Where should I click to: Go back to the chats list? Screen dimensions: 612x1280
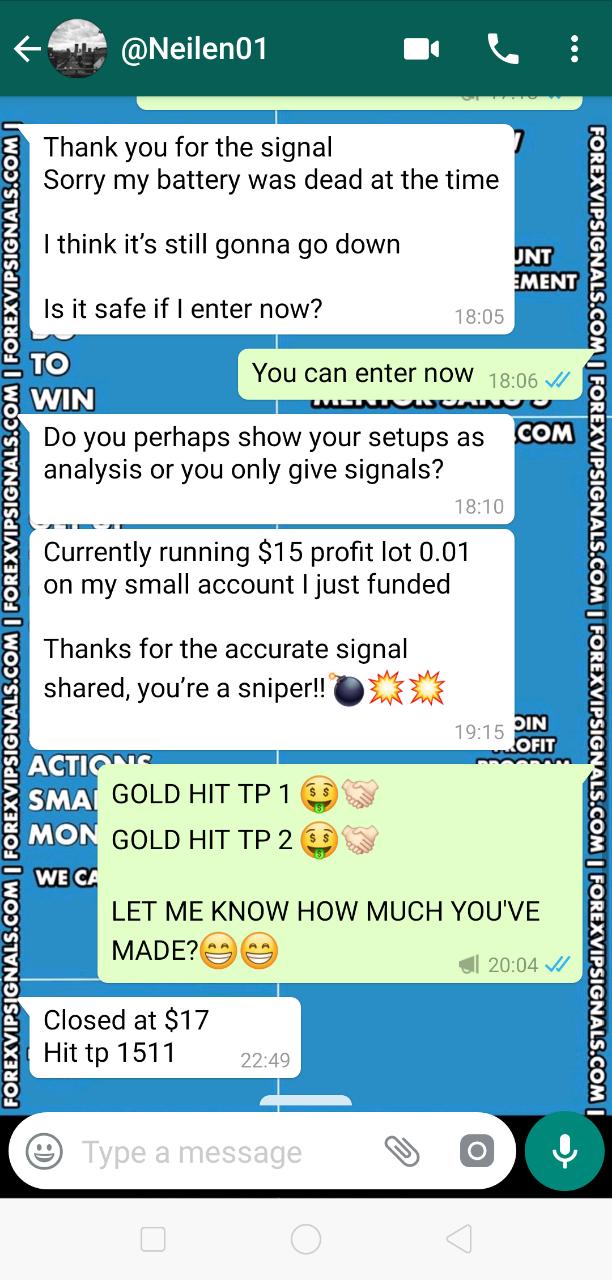[26, 49]
